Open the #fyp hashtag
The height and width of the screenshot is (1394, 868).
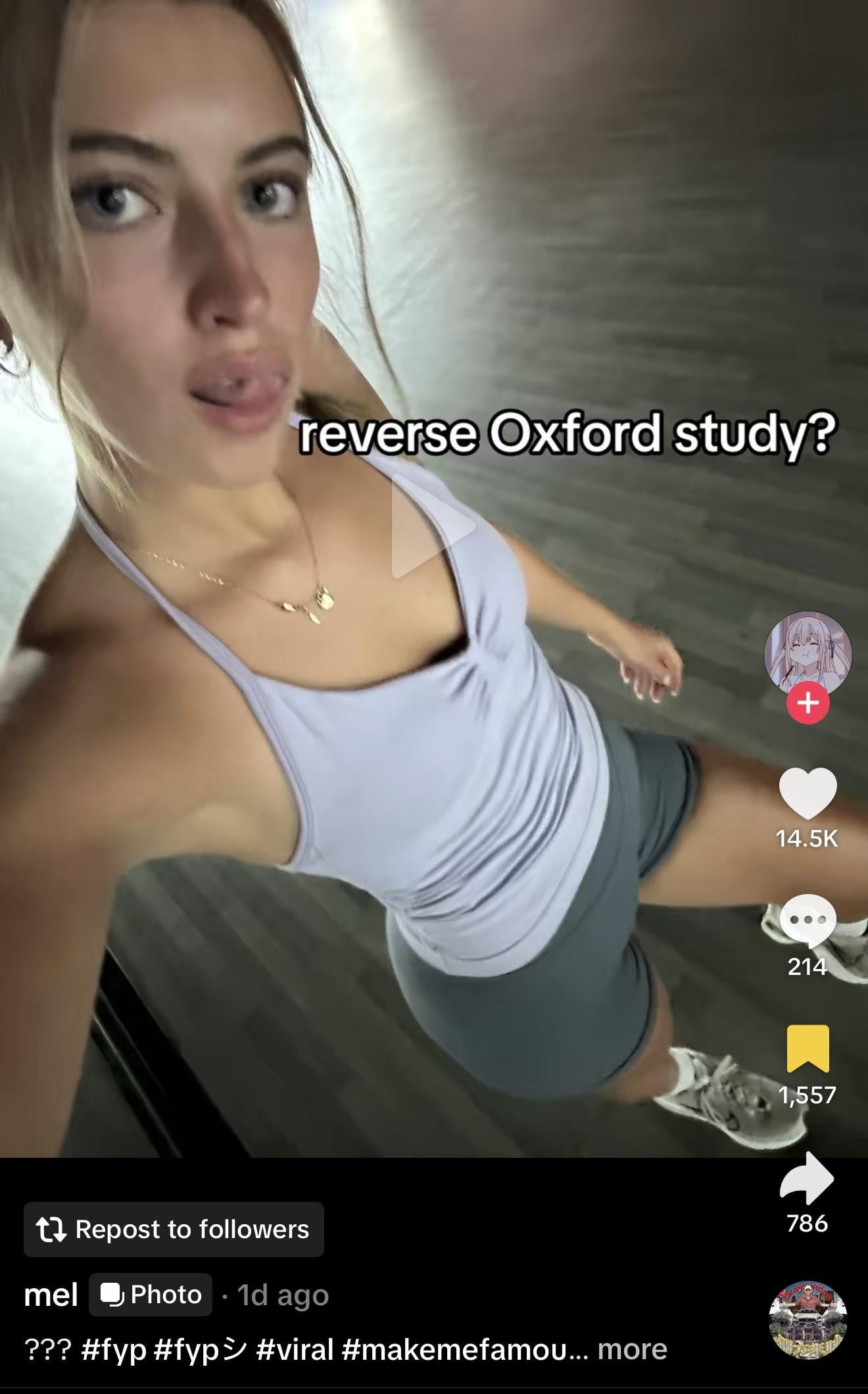(x=114, y=1349)
